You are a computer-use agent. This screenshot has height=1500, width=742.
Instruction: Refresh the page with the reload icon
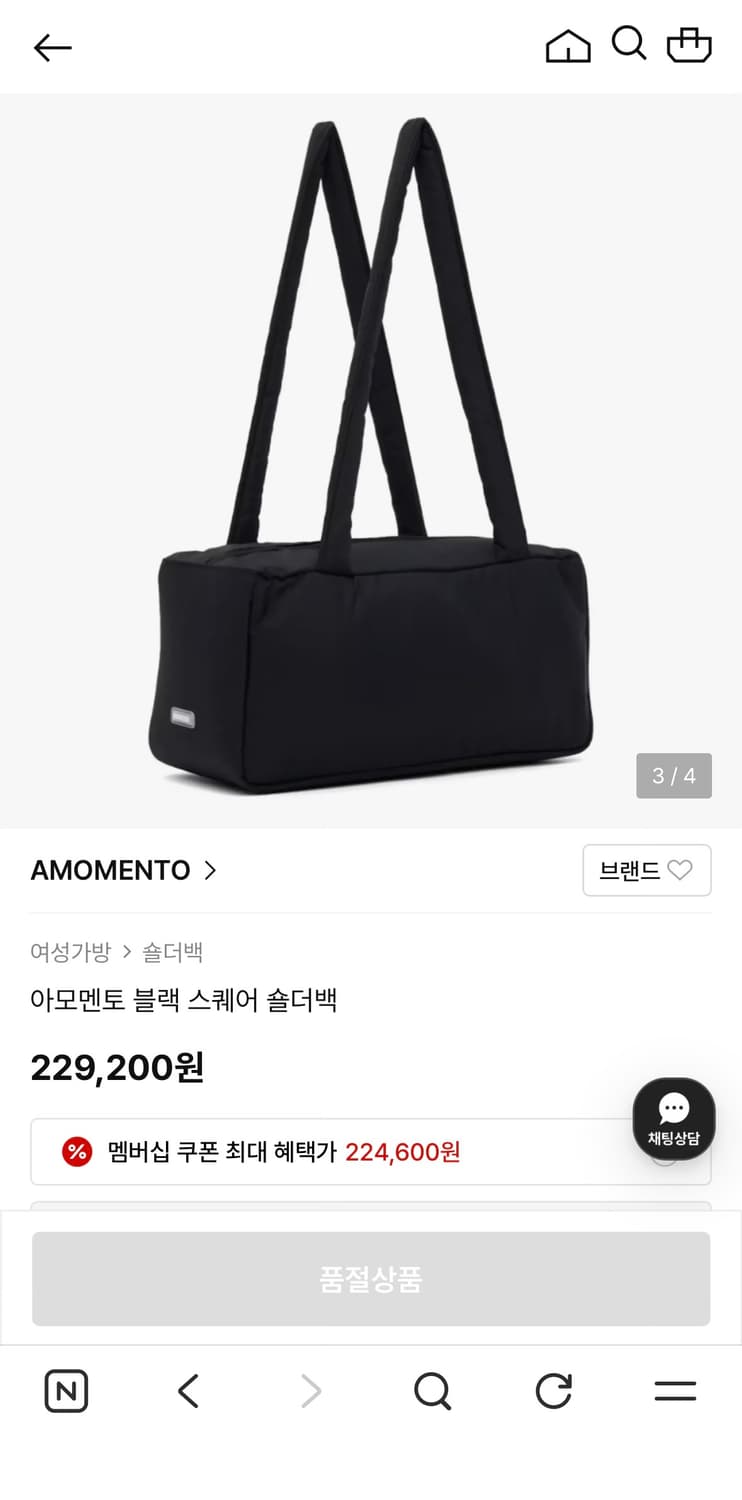click(553, 1391)
